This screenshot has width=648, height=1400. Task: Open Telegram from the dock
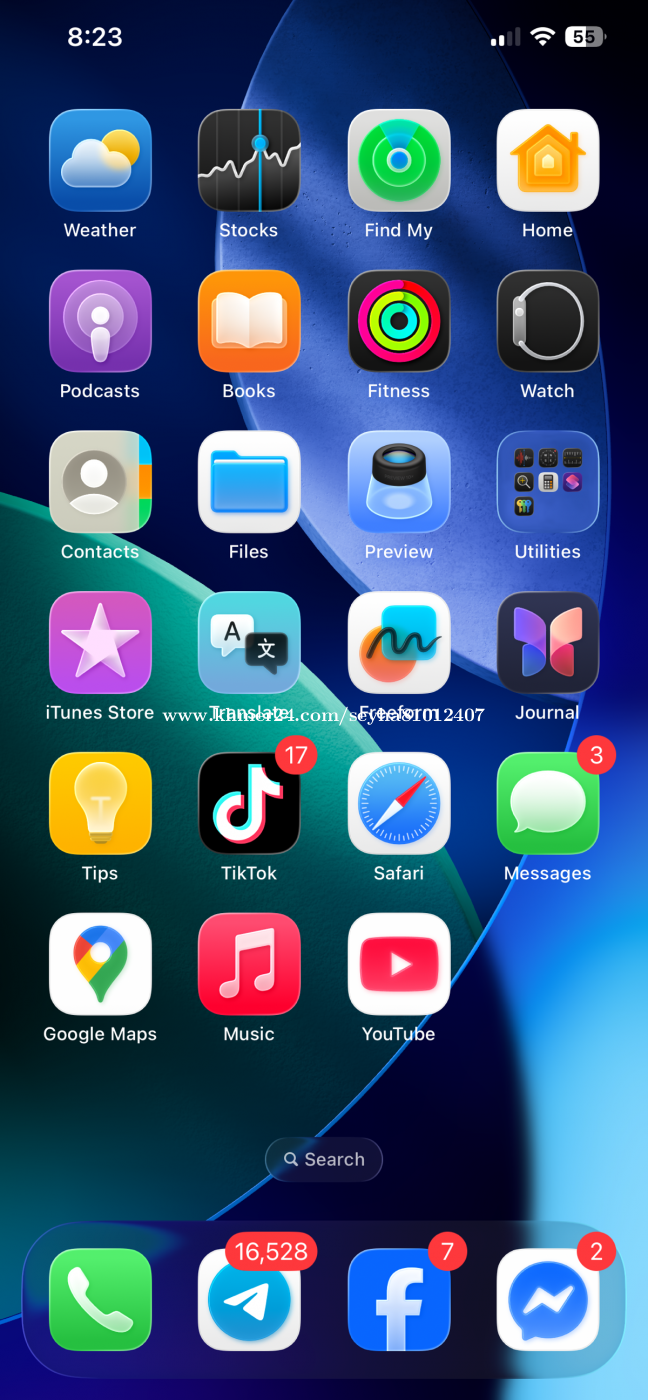point(249,1299)
